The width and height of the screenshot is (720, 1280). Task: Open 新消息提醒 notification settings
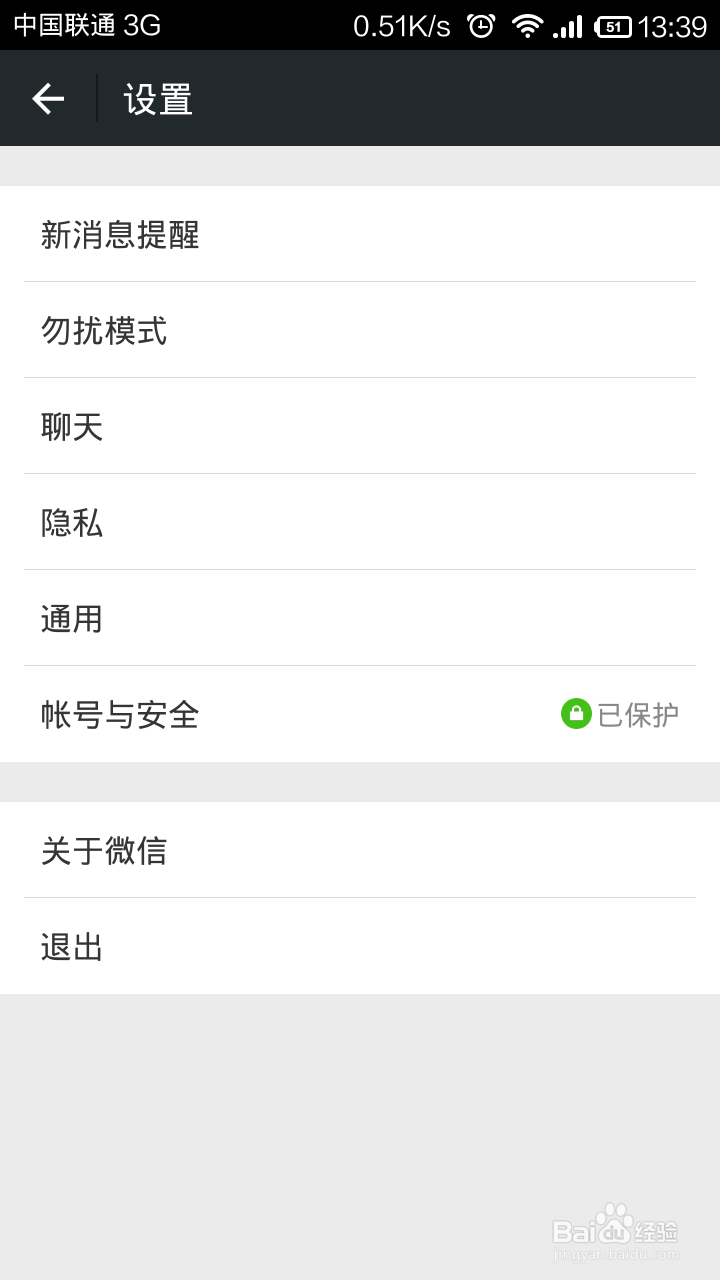(120, 236)
